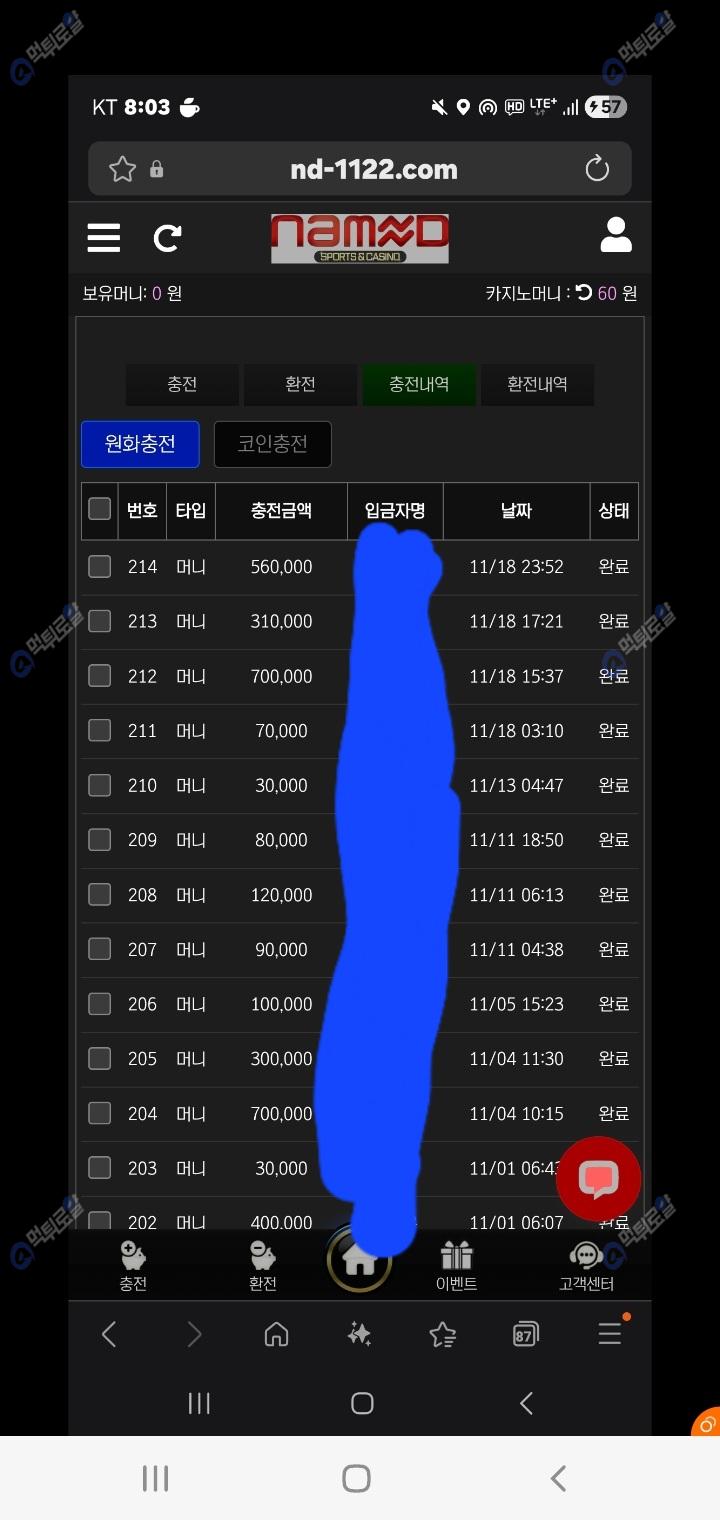Select the 코인충전 option
Viewport: 720px width, 1520px height.
(x=272, y=444)
